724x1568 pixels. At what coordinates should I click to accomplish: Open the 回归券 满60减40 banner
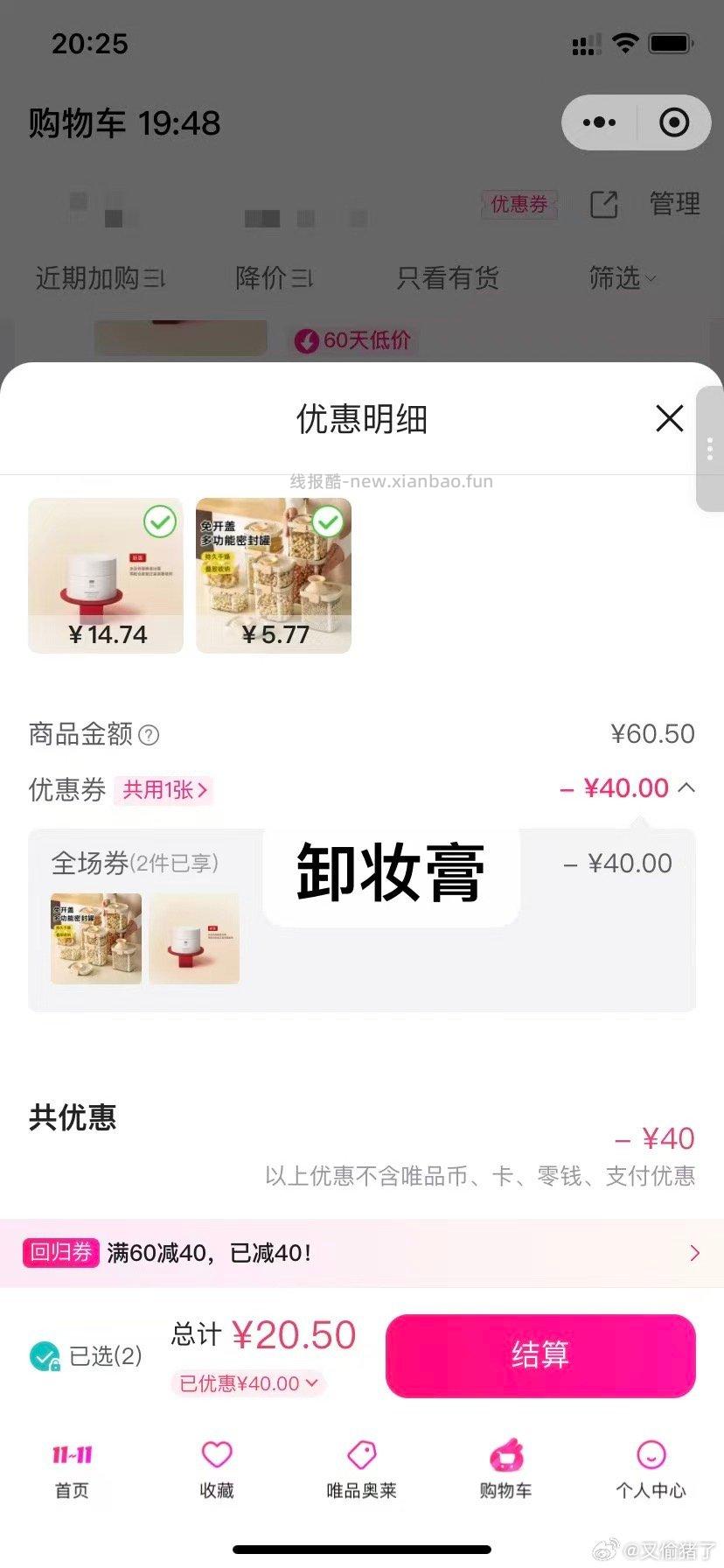click(362, 1253)
